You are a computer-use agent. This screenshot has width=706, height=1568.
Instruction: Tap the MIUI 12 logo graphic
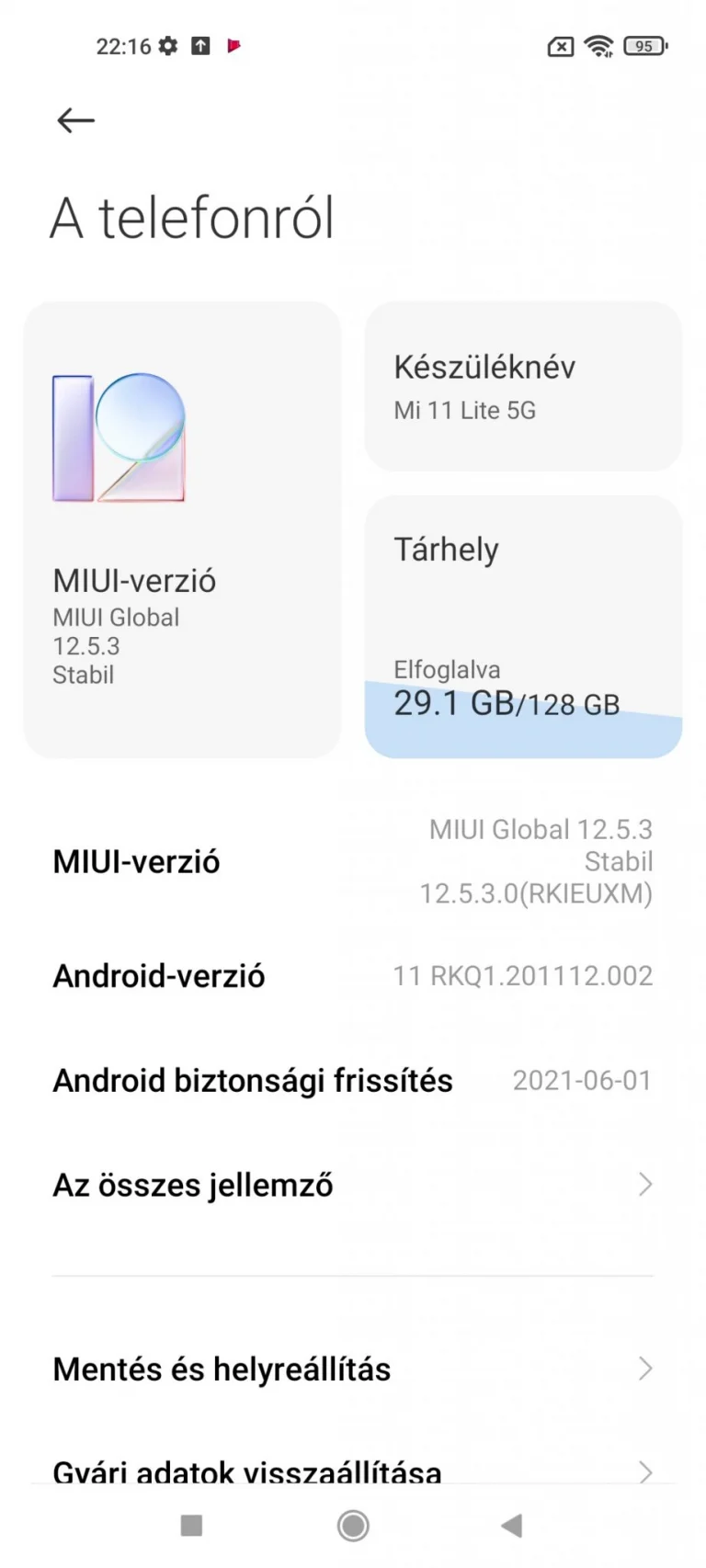(x=120, y=438)
